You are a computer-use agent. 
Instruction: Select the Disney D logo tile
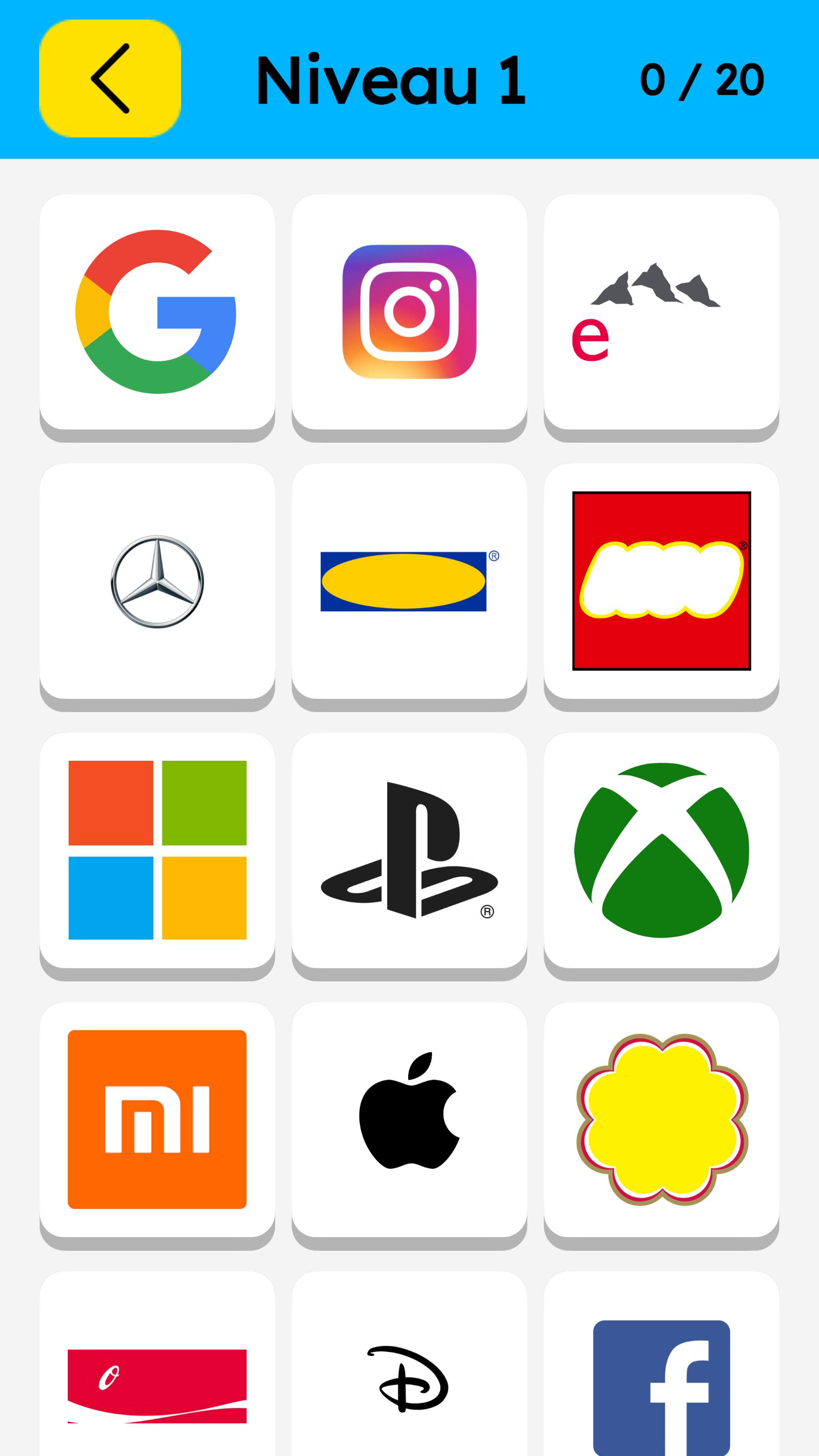click(x=409, y=1364)
